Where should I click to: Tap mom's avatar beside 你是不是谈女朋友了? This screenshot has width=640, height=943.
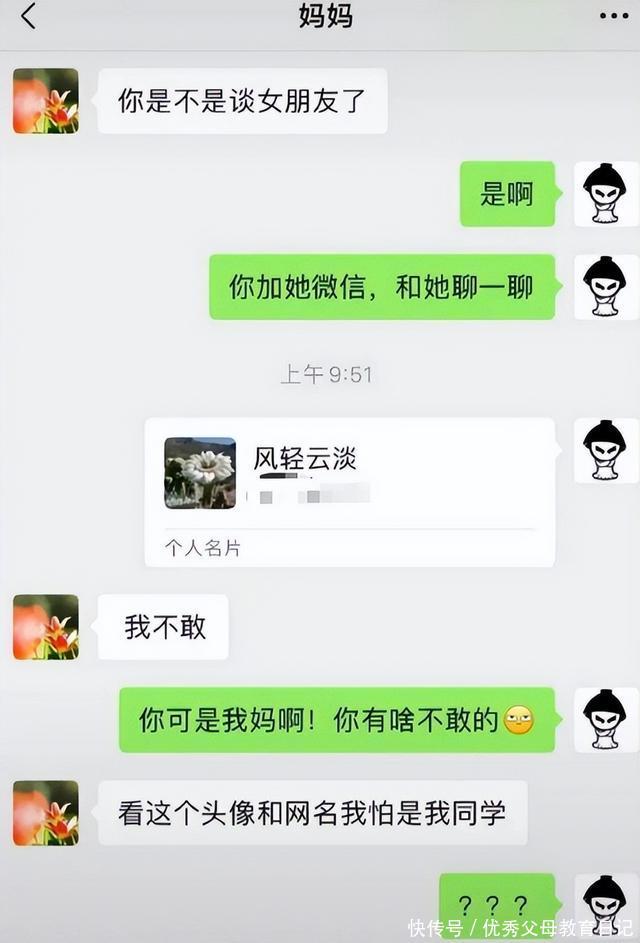coord(45,101)
